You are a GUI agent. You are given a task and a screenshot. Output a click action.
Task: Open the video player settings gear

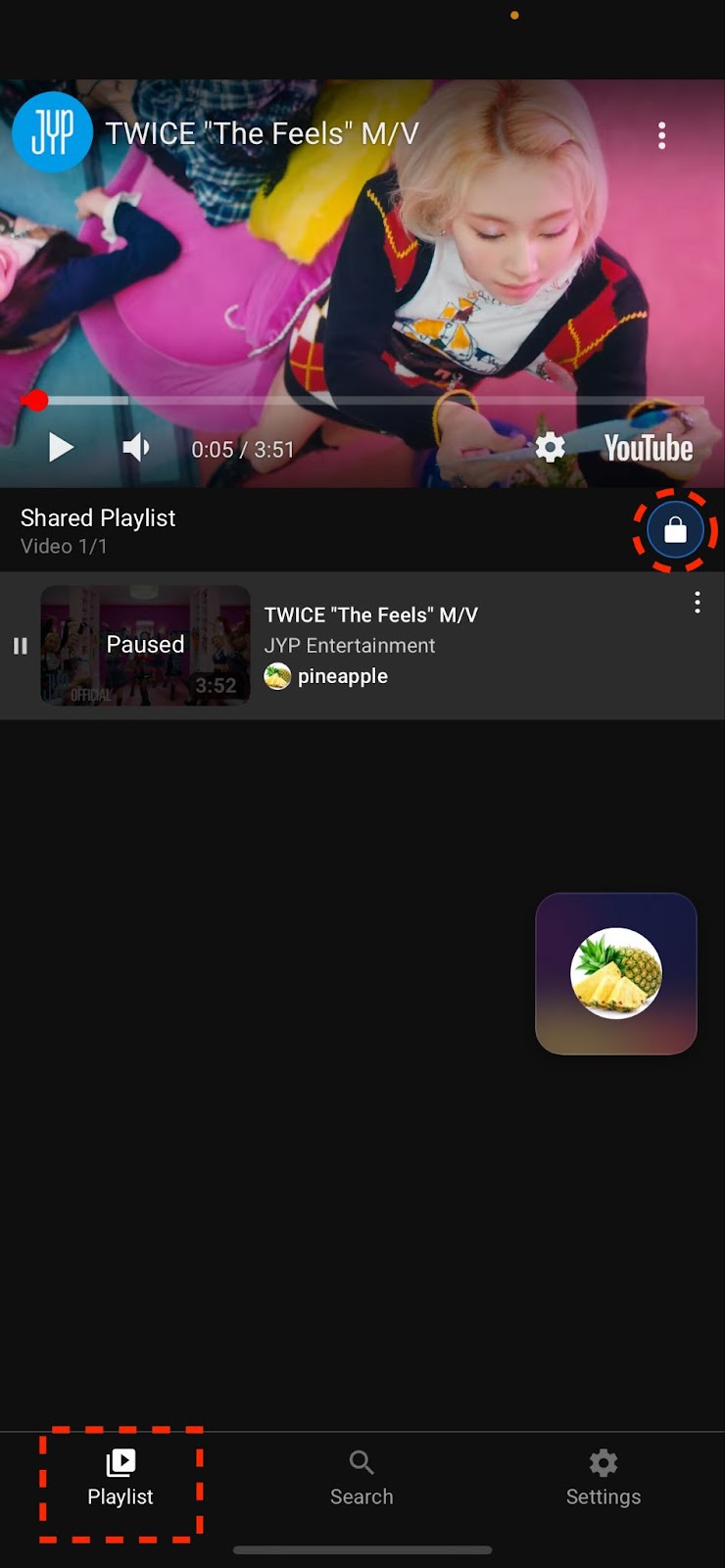pos(550,448)
